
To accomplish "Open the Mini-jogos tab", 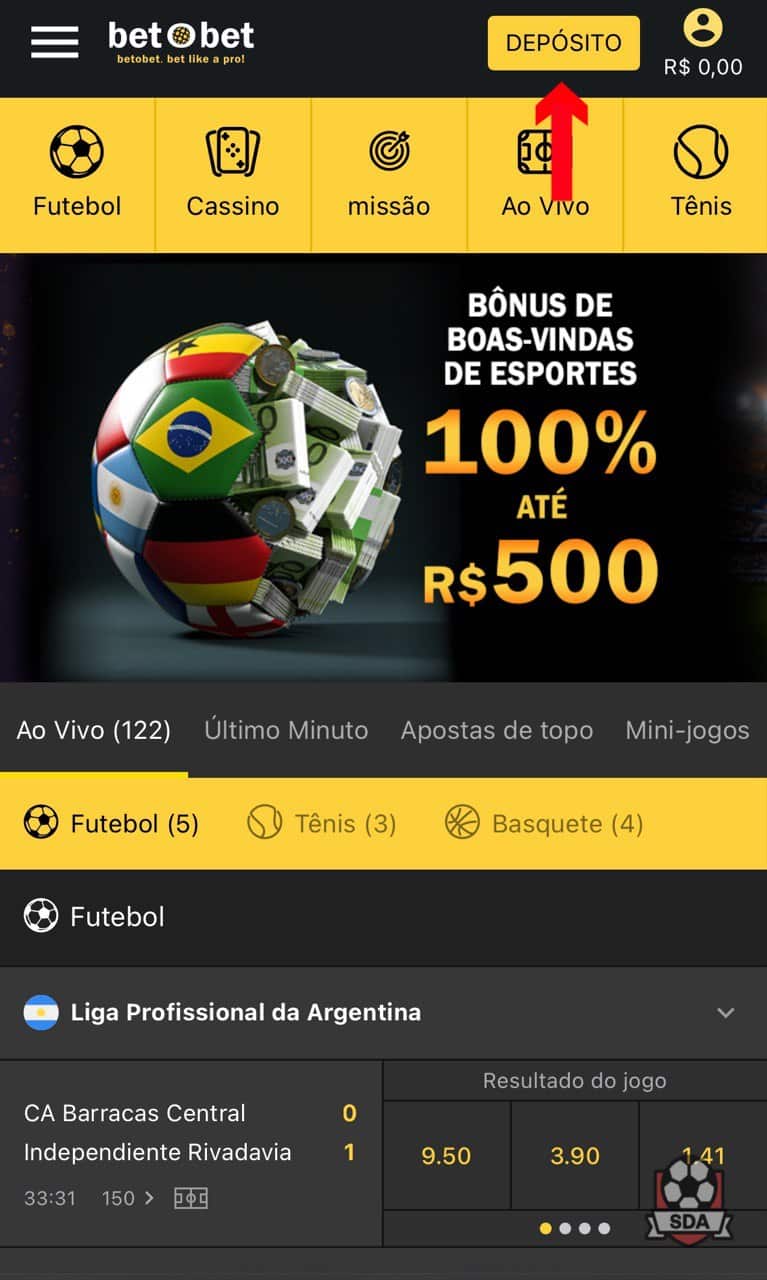I will pyautogui.click(x=687, y=730).
